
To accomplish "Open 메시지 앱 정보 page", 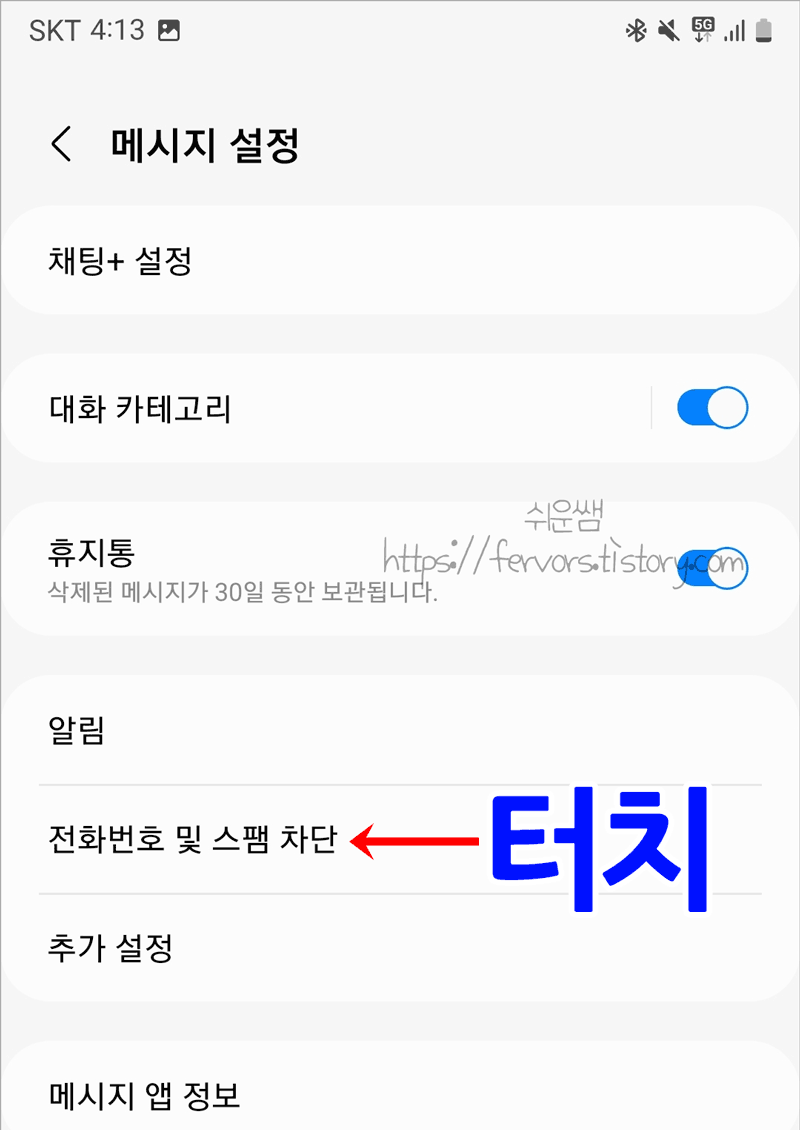I will tap(144, 1095).
